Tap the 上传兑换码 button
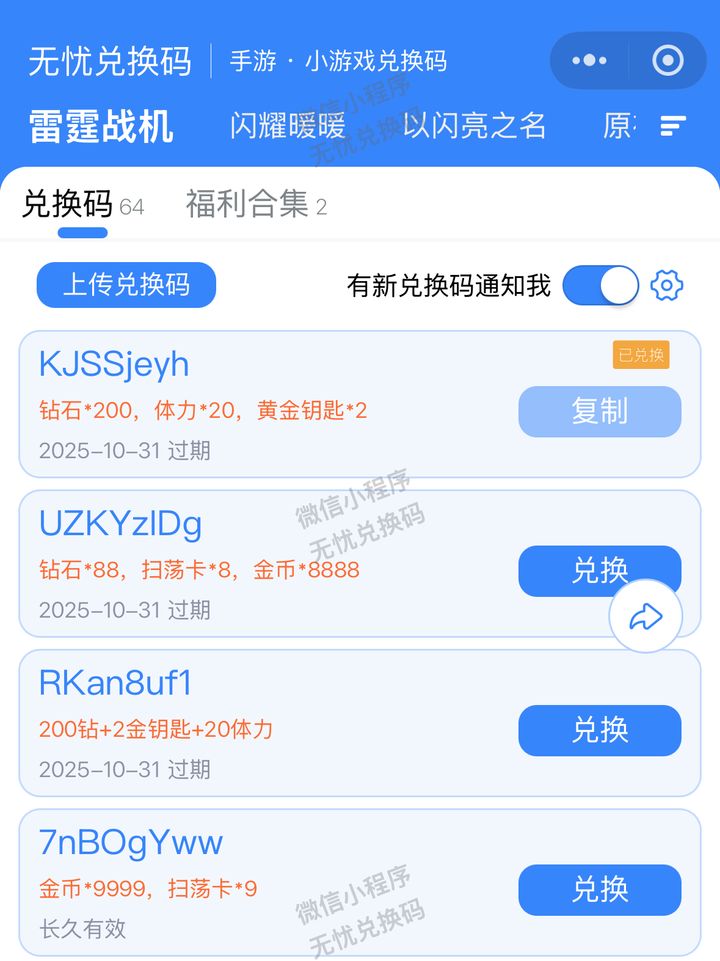The height and width of the screenshot is (961, 720). tap(126, 285)
